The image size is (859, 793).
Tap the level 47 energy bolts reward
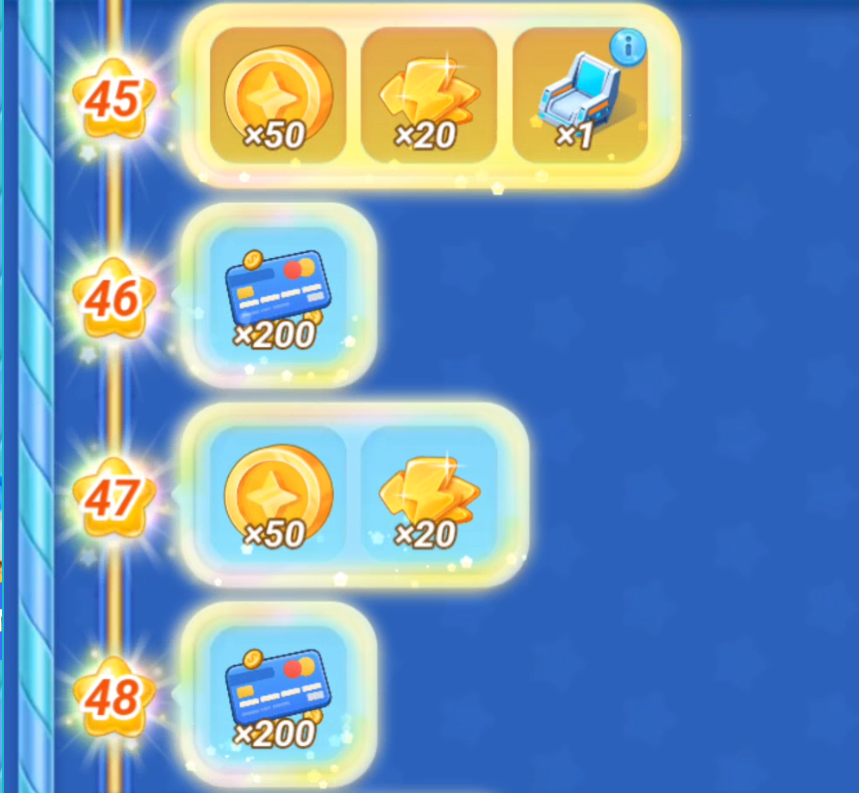point(429,494)
